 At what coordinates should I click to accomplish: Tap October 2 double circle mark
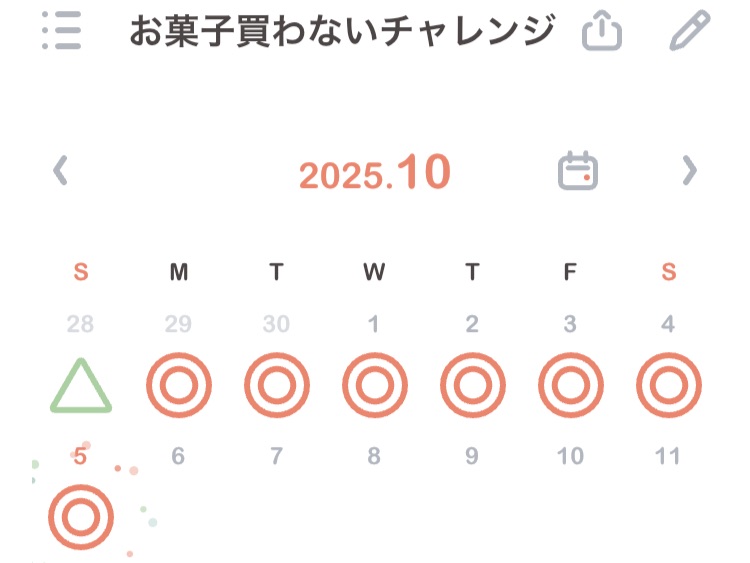472,386
